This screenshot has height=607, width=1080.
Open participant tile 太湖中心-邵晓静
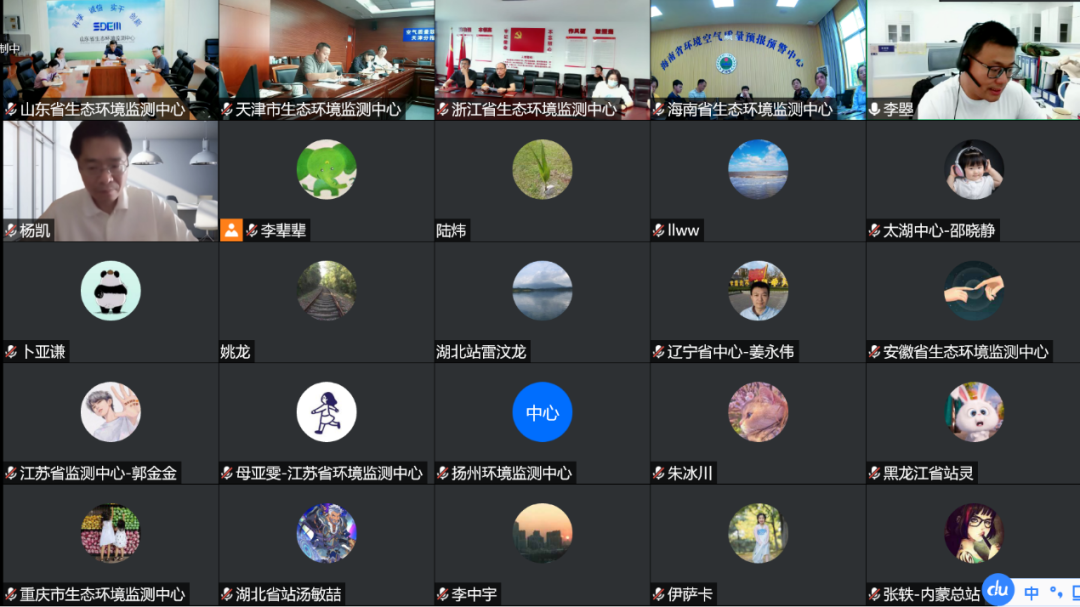pos(973,180)
